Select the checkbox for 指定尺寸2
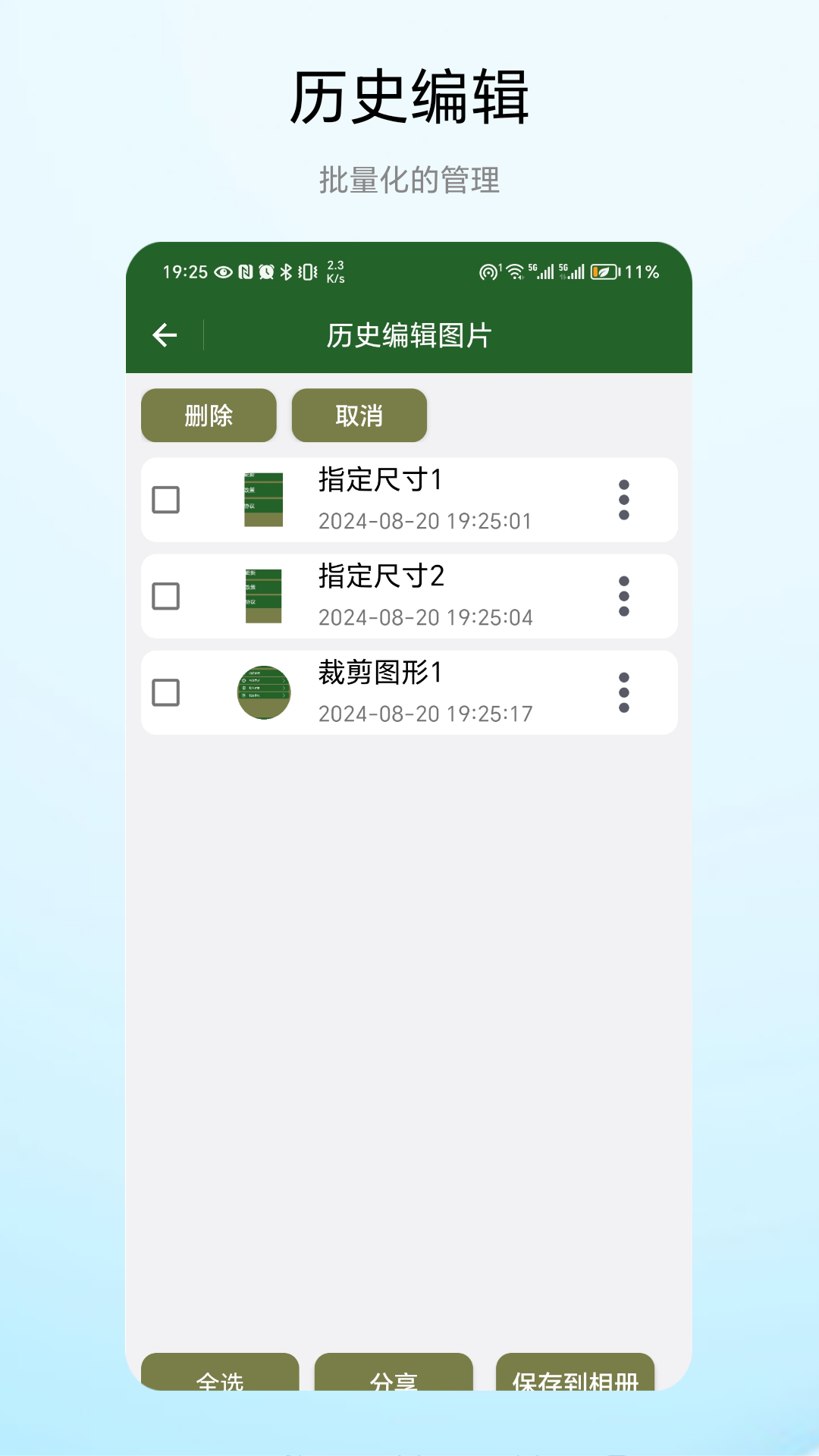The image size is (819, 1456). tap(164, 596)
